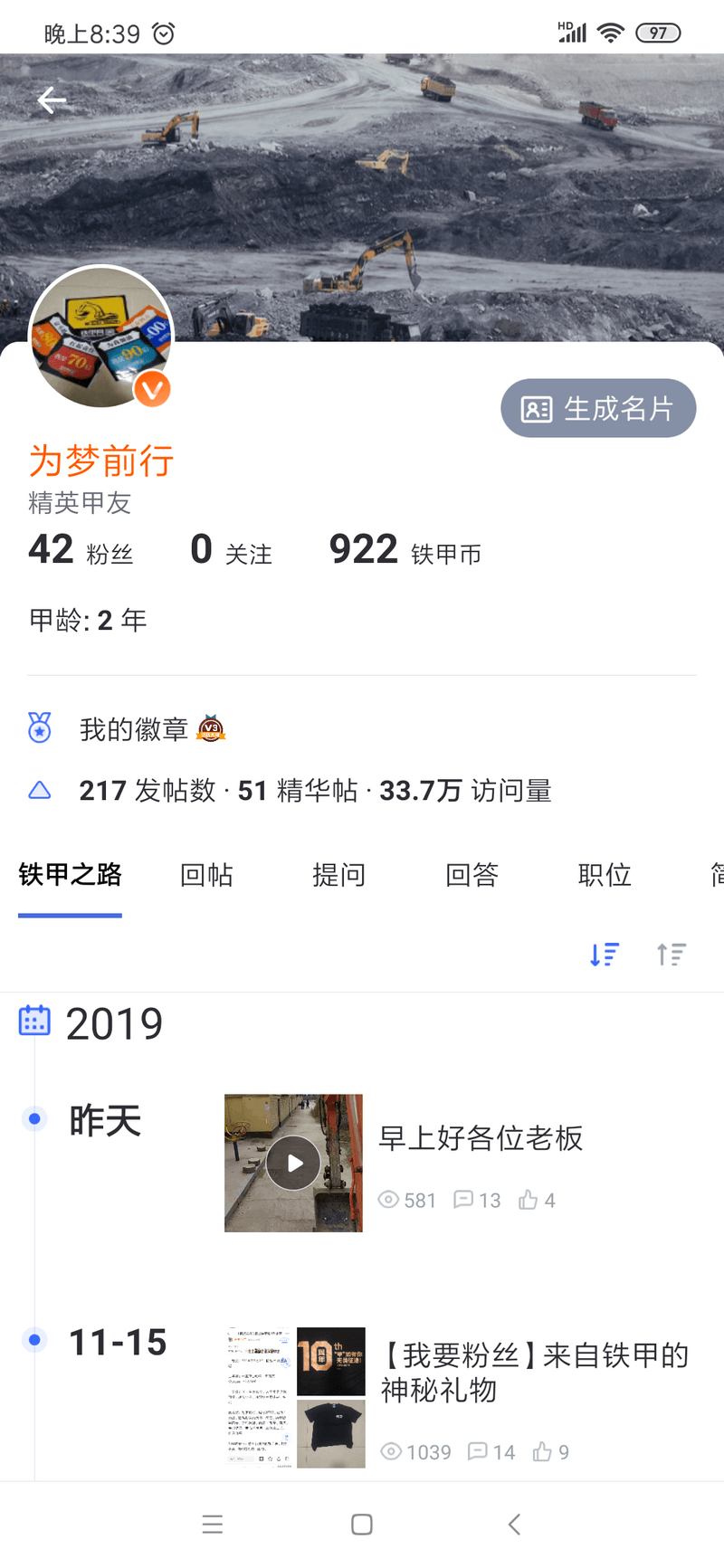Viewport: 724px width, 1568px height.
Task: Switch to the 回帖 tab
Action: 206,875
